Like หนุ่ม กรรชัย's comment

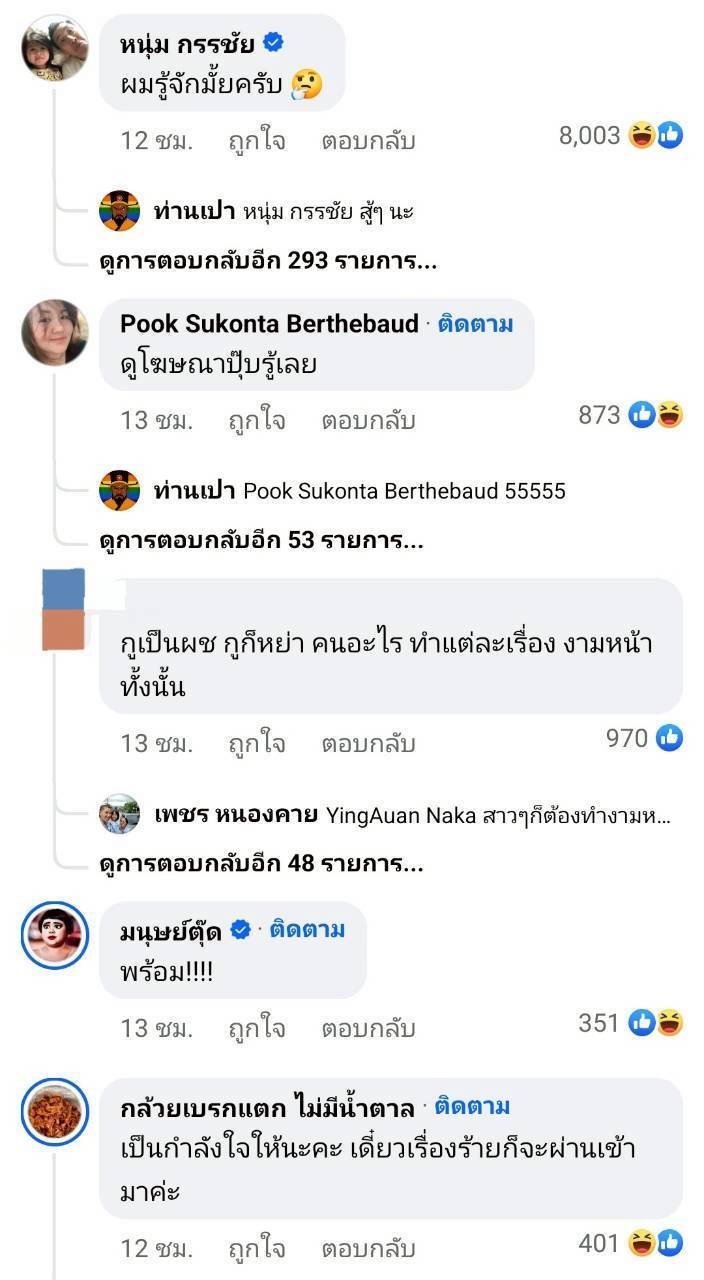click(x=257, y=140)
